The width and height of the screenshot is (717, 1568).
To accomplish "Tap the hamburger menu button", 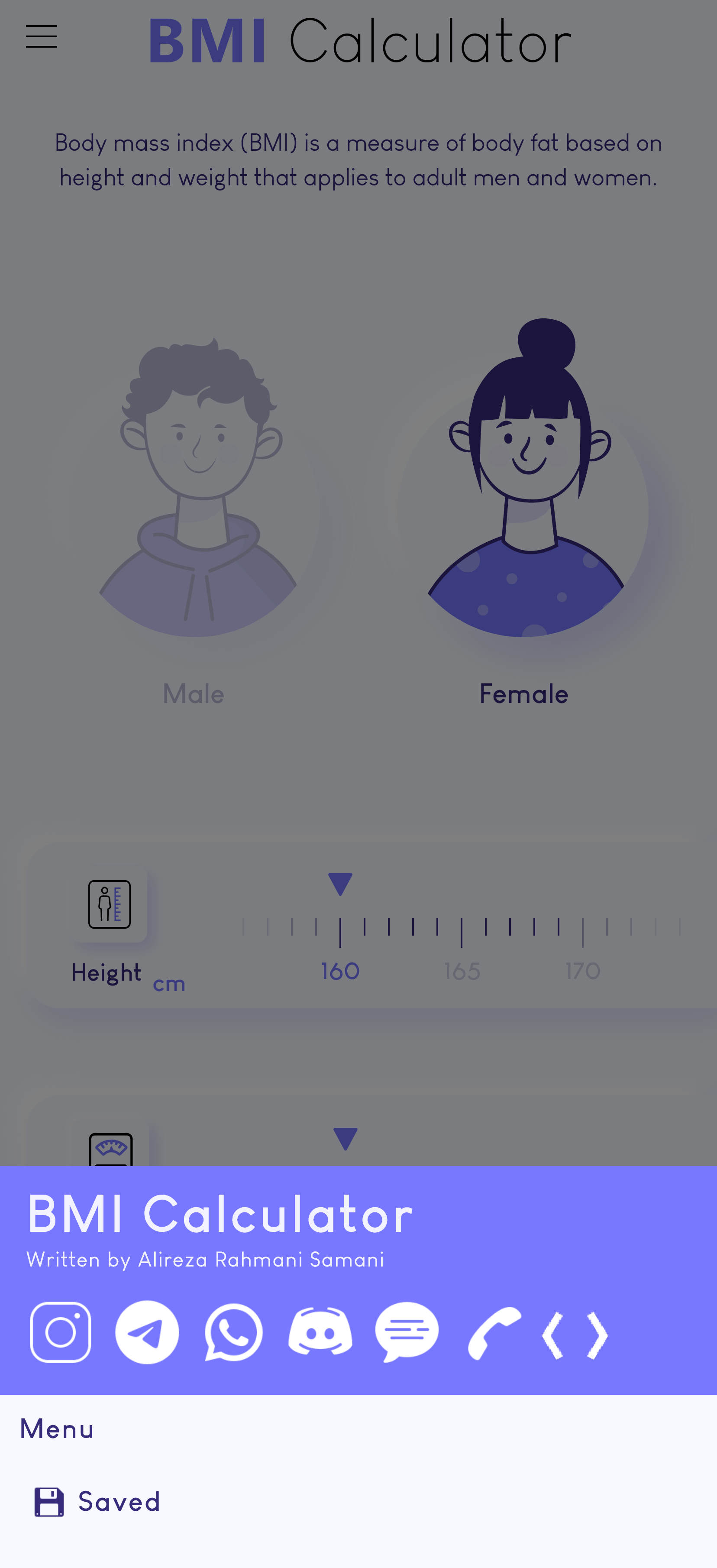I will (42, 36).
